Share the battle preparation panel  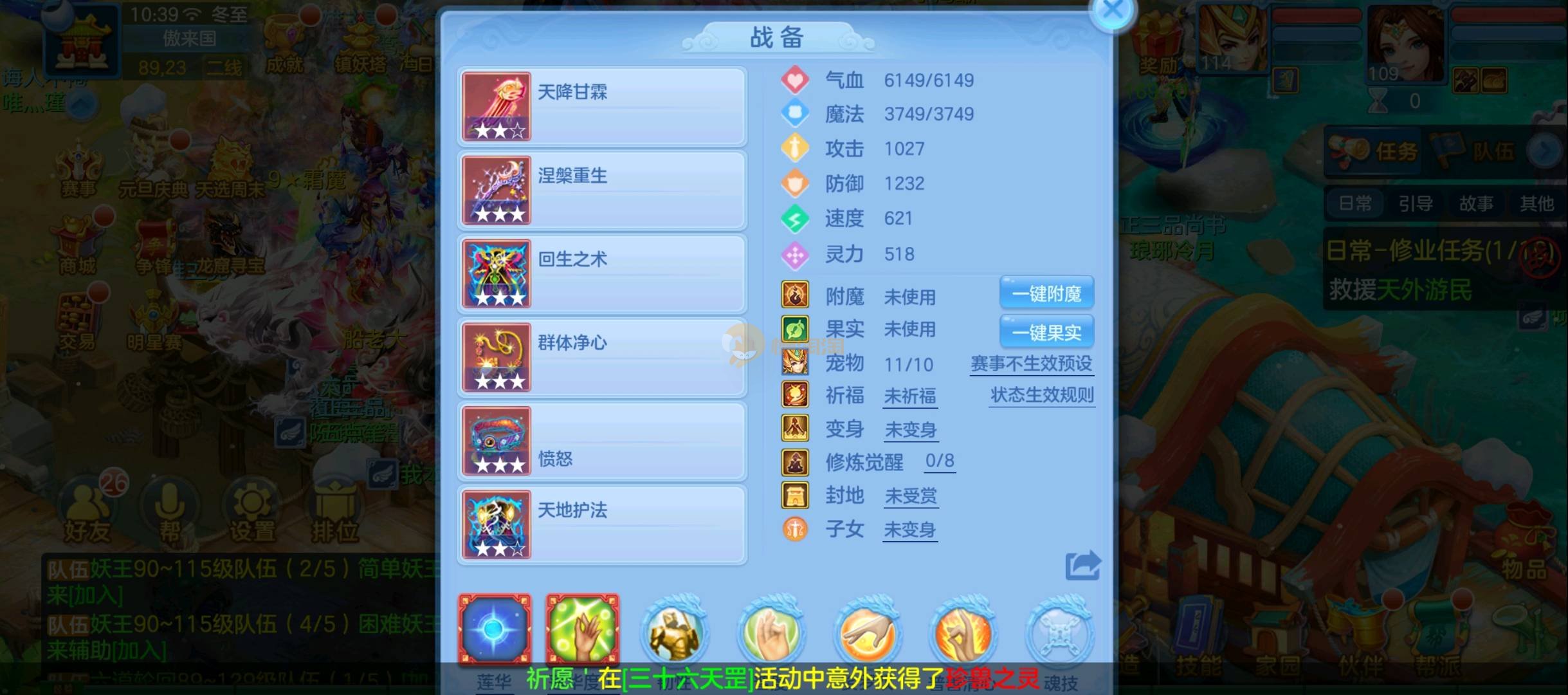[1083, 566]
